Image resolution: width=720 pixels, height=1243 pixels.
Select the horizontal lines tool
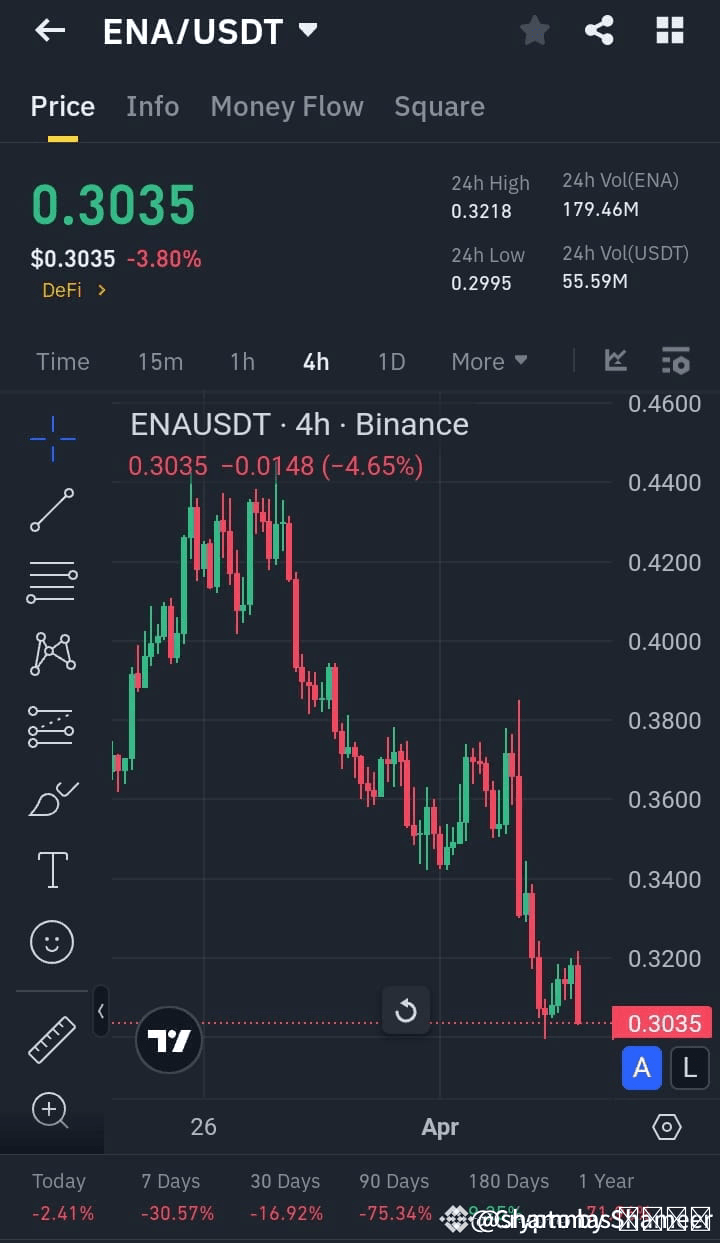(x=52, y=582)
